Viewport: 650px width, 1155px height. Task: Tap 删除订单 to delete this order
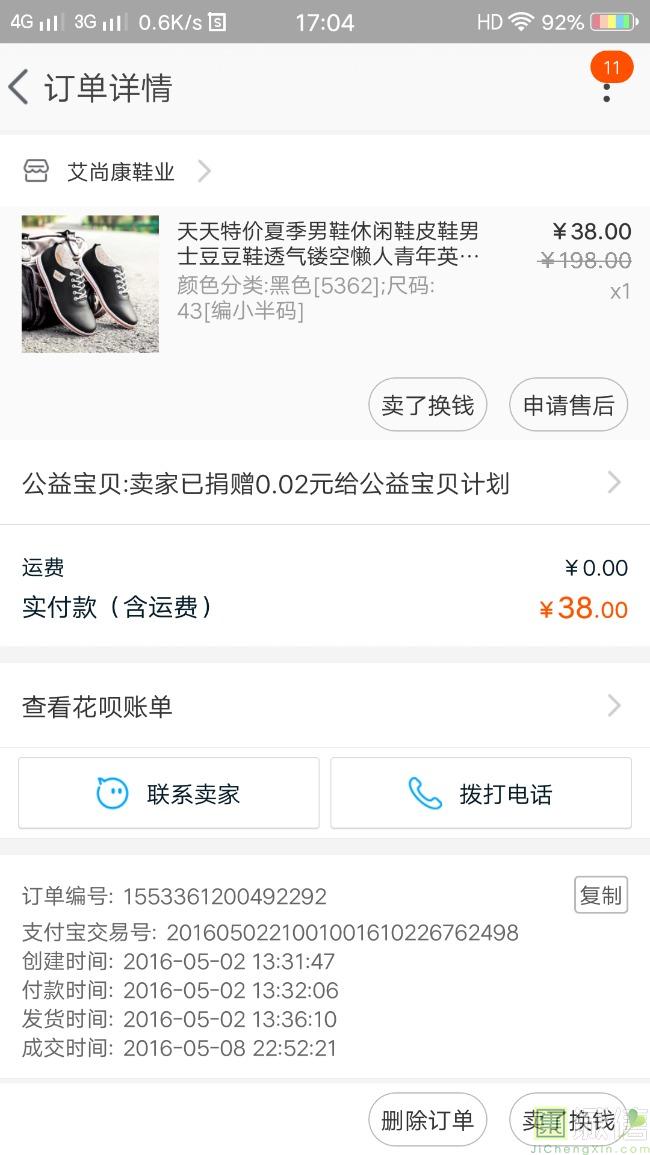[x=427, y=1120]
